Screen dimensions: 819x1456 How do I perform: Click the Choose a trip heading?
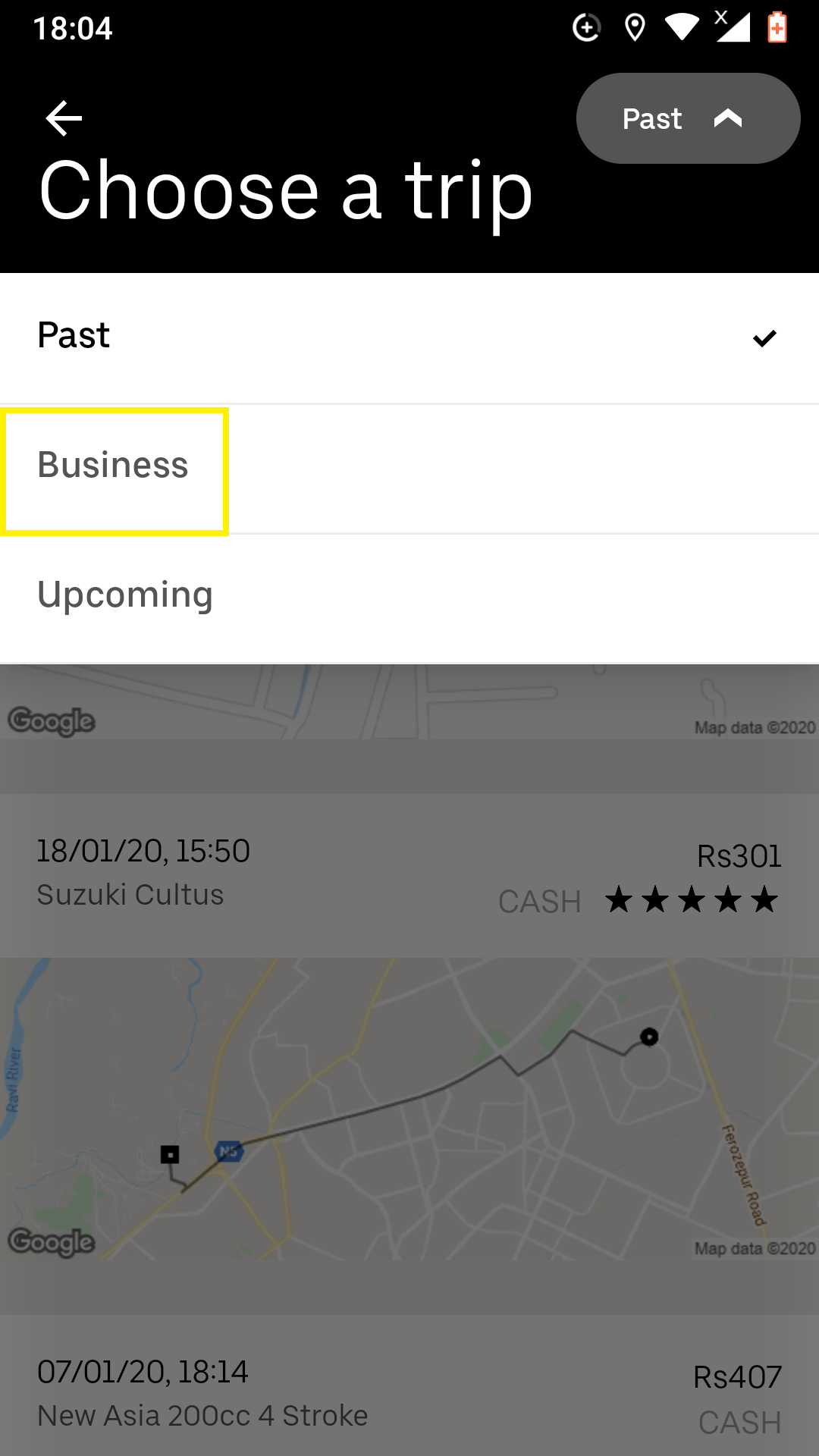coord(285,191)
